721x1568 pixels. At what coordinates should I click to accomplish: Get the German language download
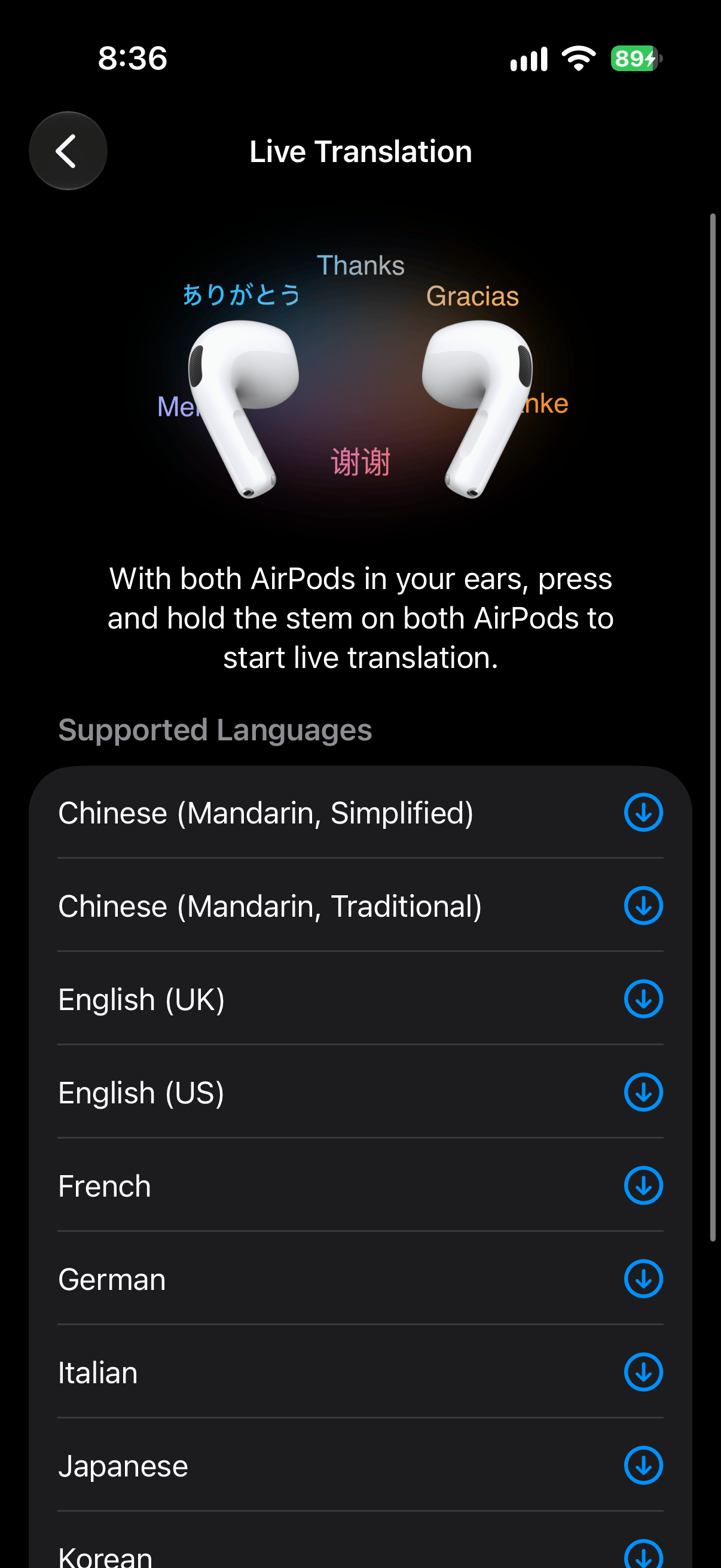[643, 1279]
